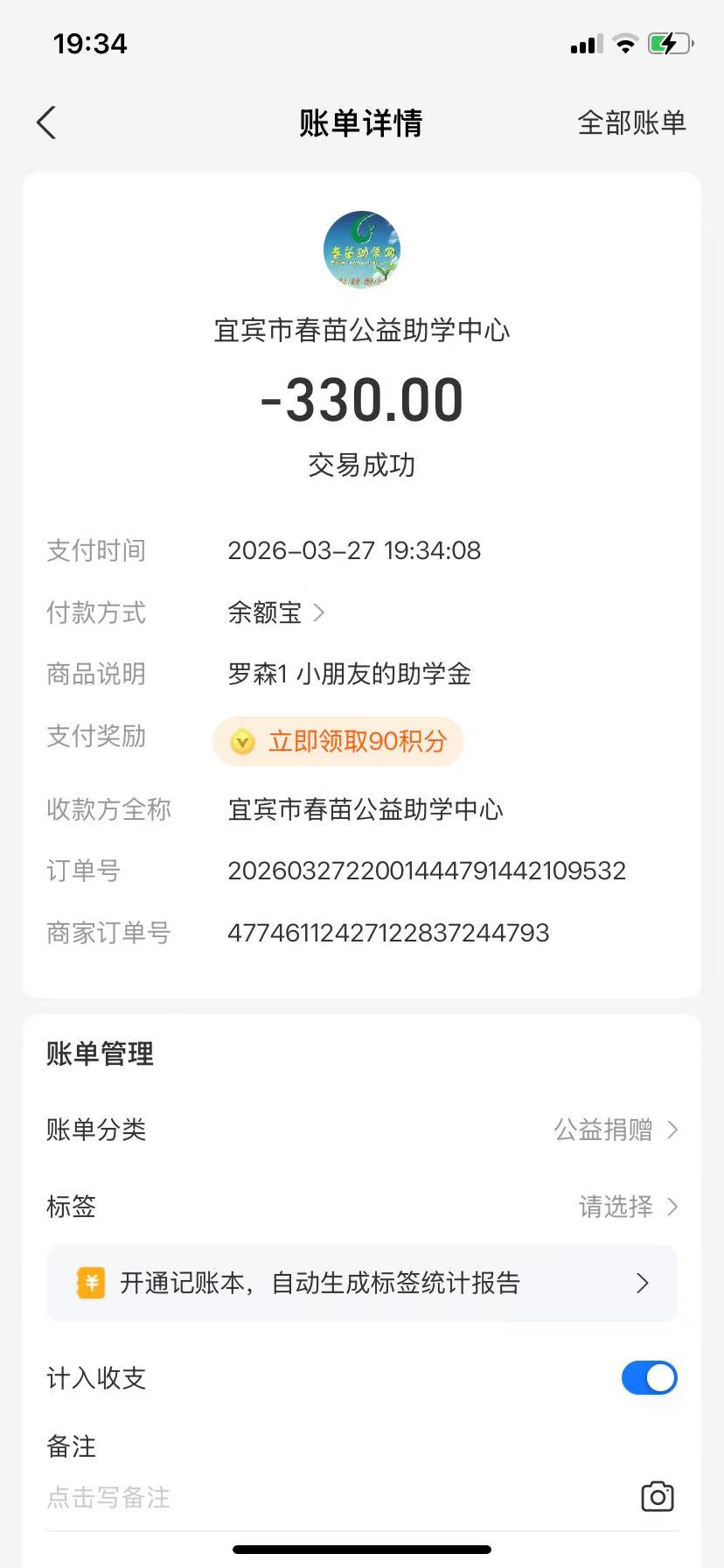The width and height of the screenshot is (724, 1568).
Task: Open the 宜宾市春苗公益助学中心 merchant avatar
Action: 362,250
